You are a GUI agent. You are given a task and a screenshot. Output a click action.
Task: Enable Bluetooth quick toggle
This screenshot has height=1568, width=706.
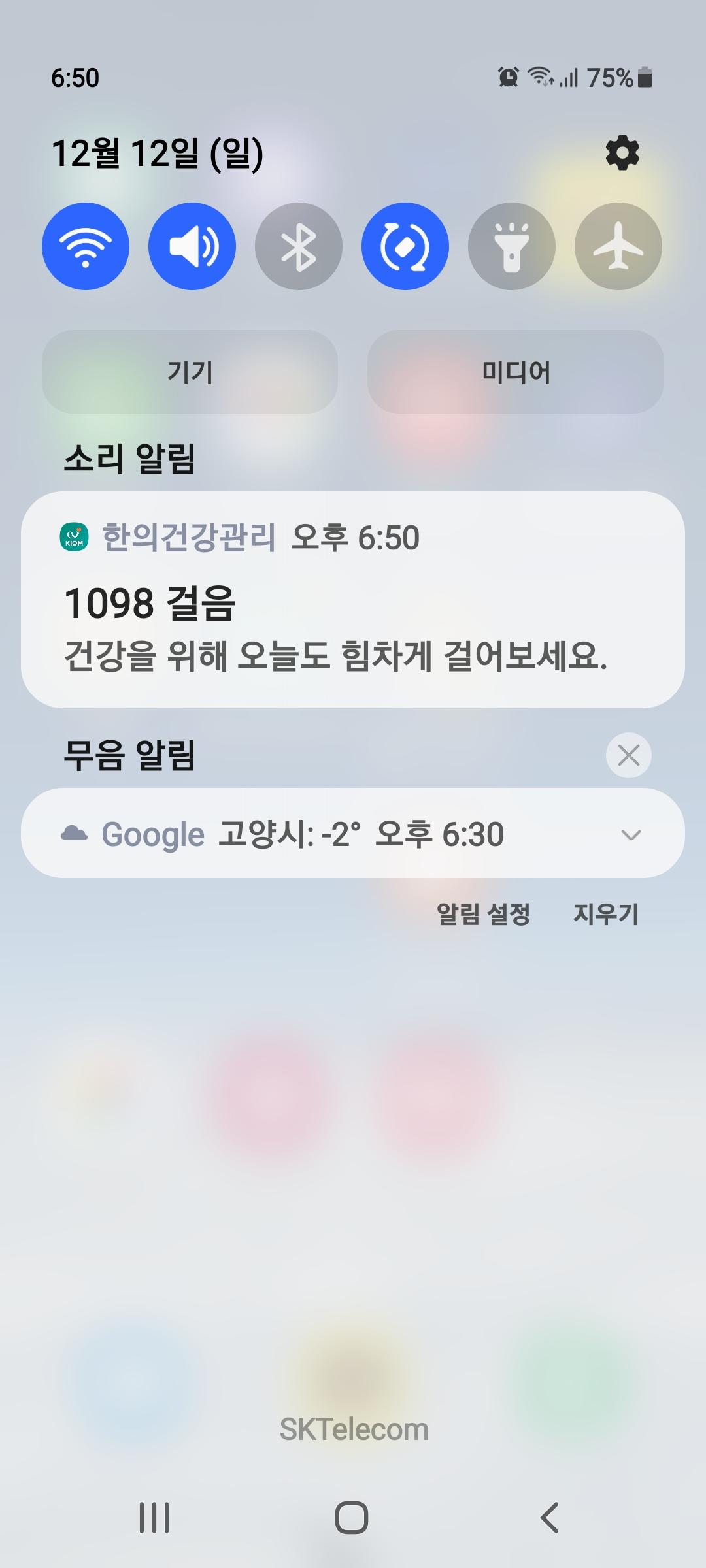pyautogui.click(x=299, y=246)
